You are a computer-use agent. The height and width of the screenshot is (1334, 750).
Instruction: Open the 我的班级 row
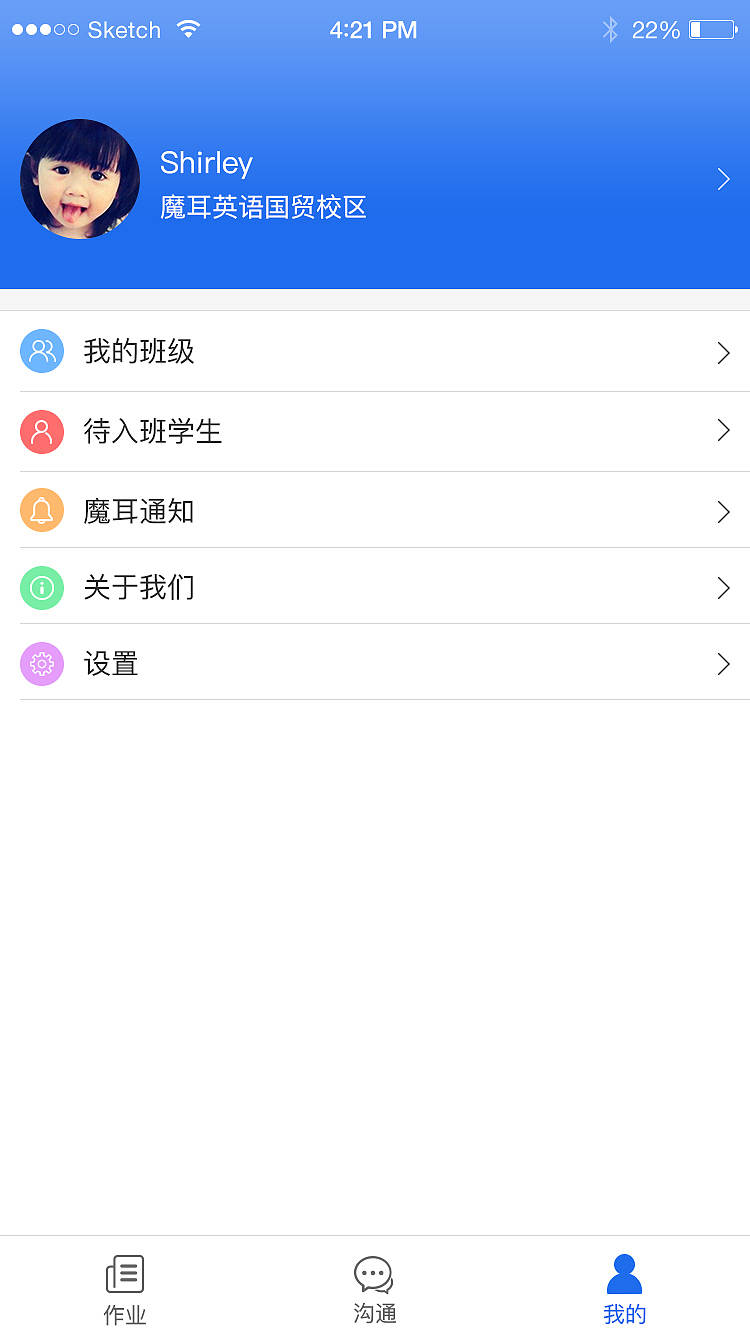click(x=375, y=352)
